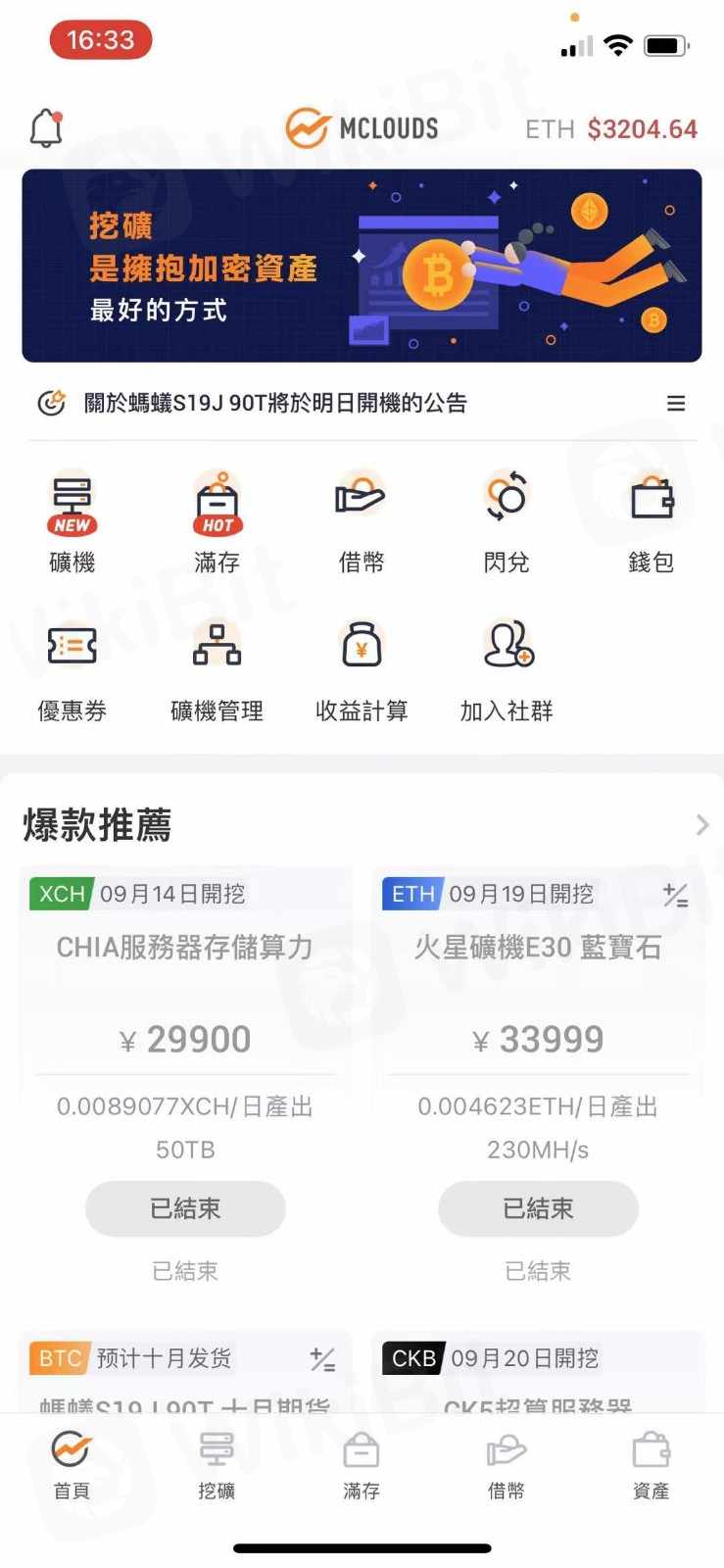
Task: Open the 火星礦機E30 藍寶石 product card
Action: 538,990
